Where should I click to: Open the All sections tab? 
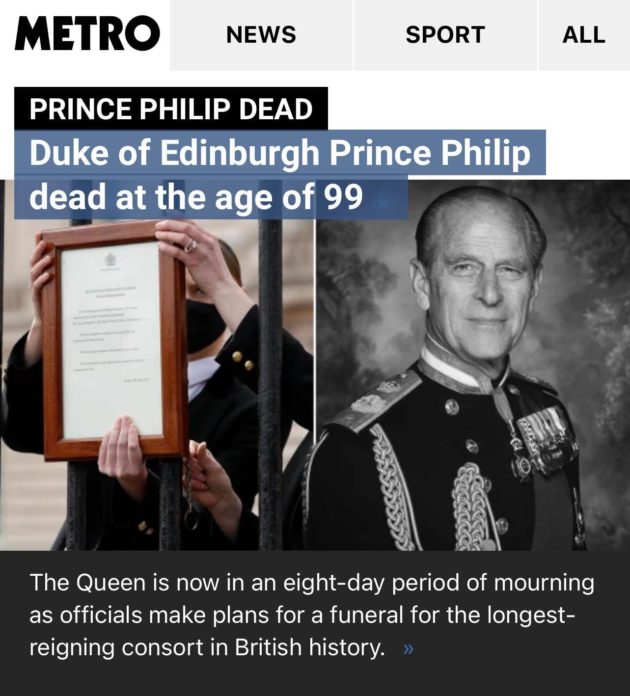(584, 34)
